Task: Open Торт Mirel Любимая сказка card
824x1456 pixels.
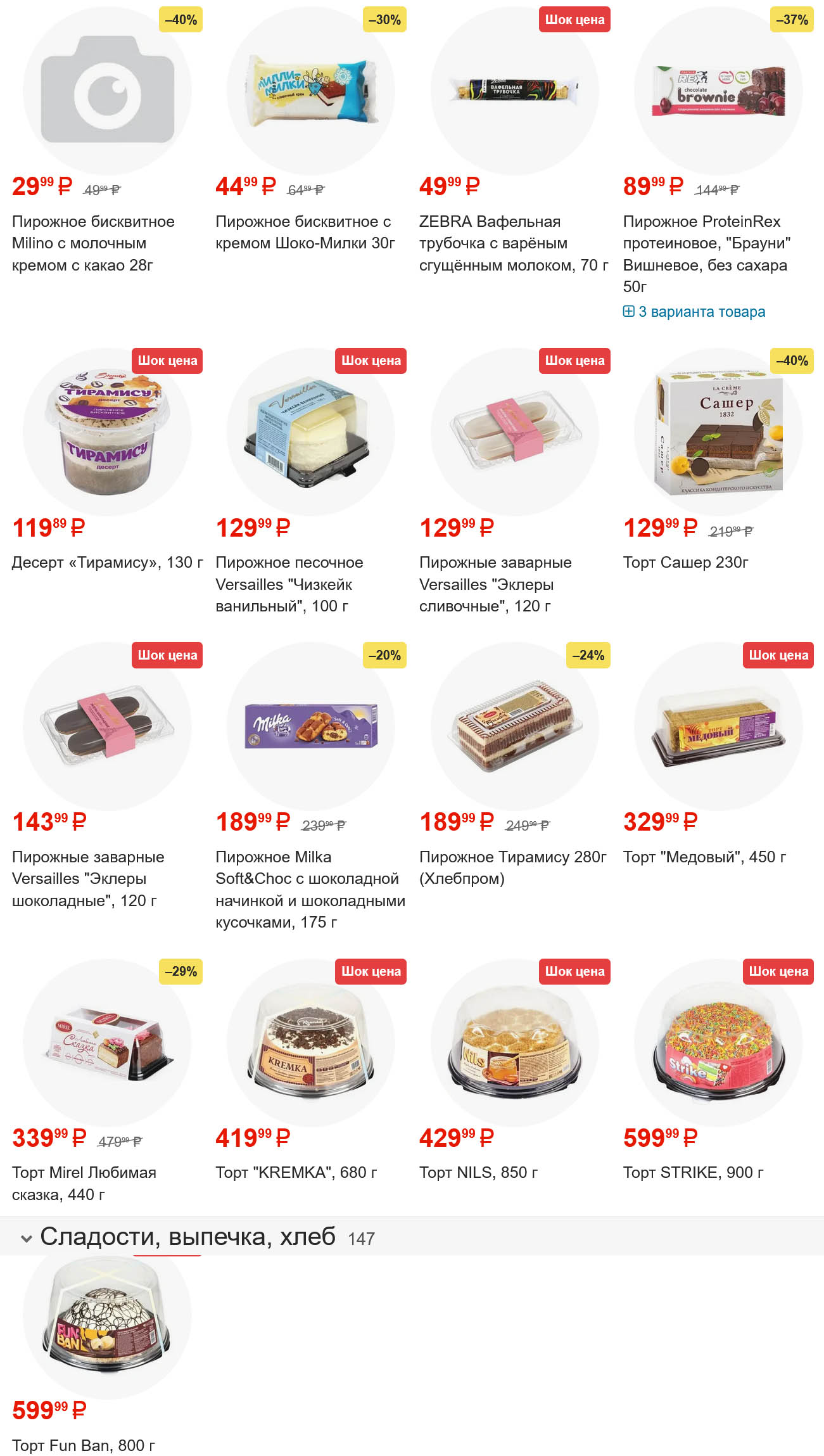Action: coord(84,1183)
